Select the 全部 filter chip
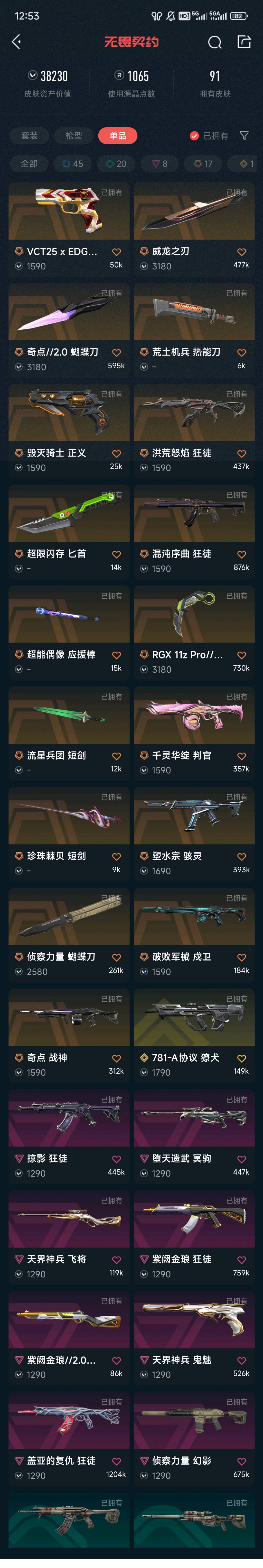Image resolution: width=263 pixels, height=1568 pixels. click(29, 164)
